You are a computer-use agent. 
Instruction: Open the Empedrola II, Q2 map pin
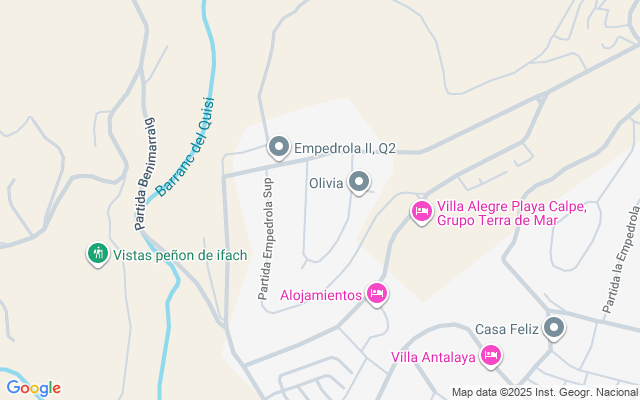[x=279, y=147]
